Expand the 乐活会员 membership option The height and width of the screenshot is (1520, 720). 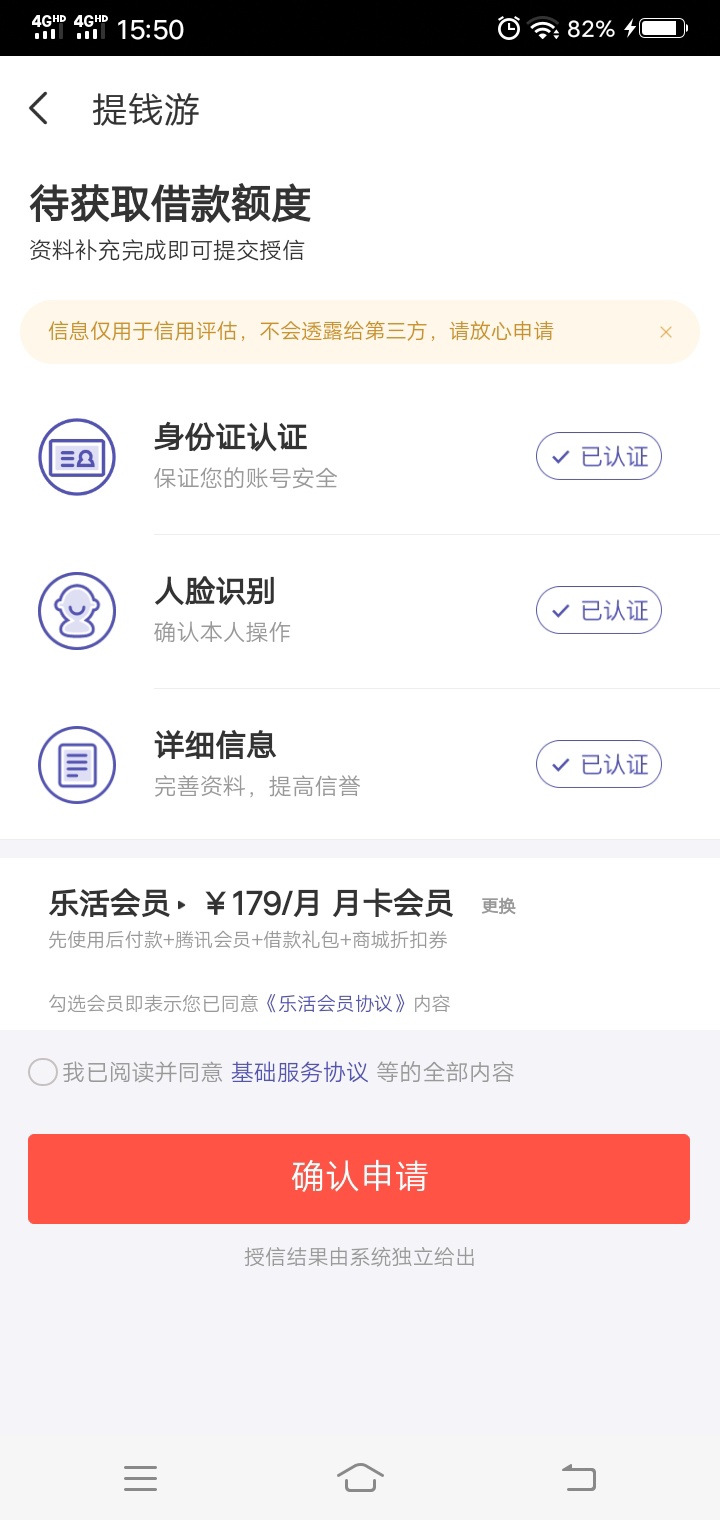pyautogui.click(x=118, y=904)
